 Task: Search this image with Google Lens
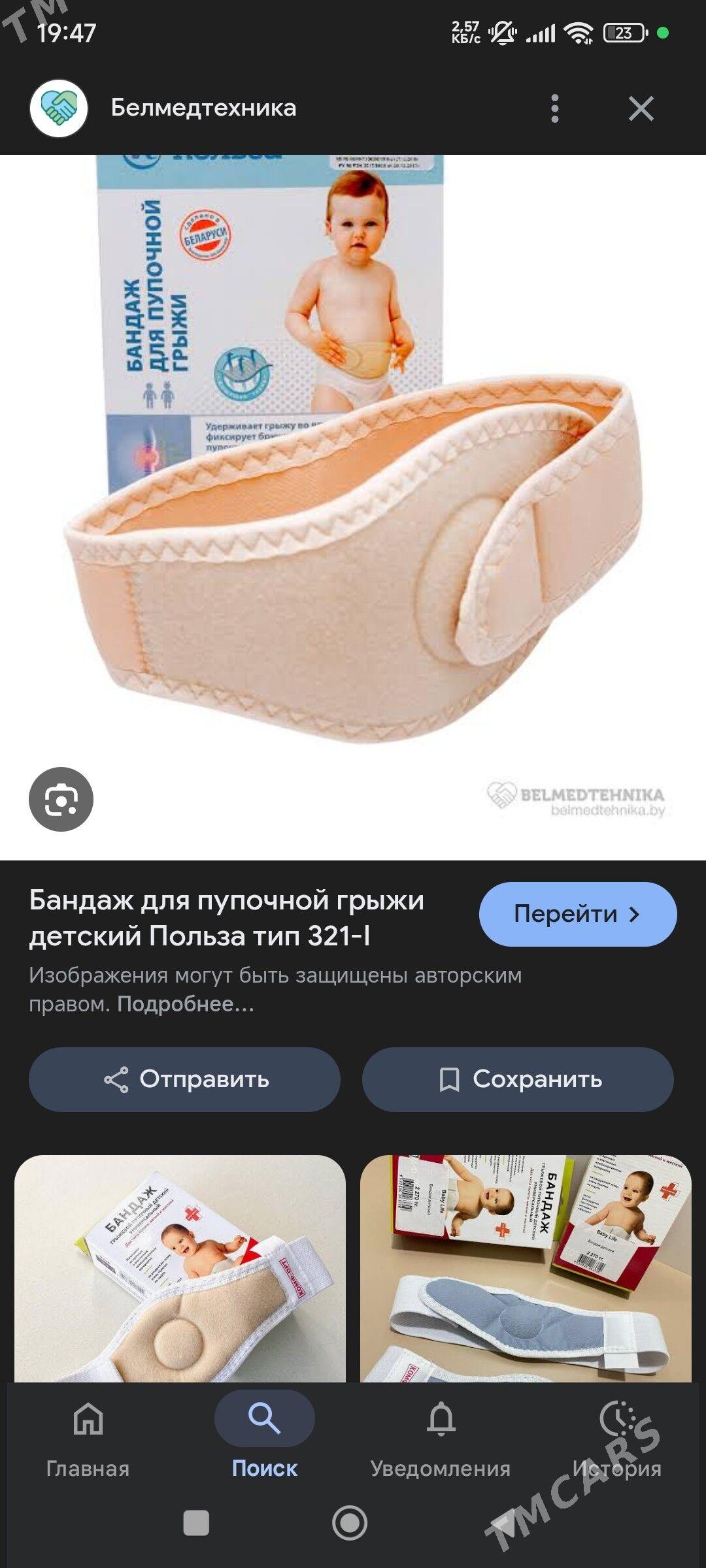click(61, 799)
